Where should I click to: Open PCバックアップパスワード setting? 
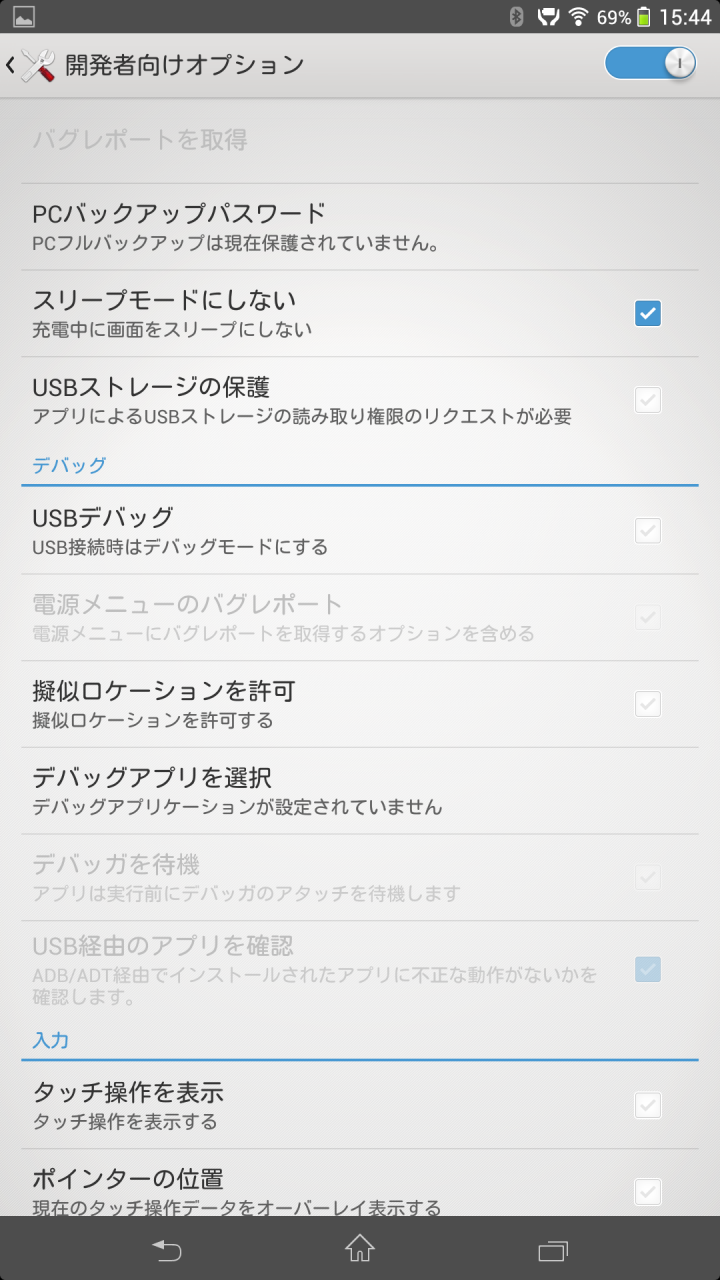[360, 227]
